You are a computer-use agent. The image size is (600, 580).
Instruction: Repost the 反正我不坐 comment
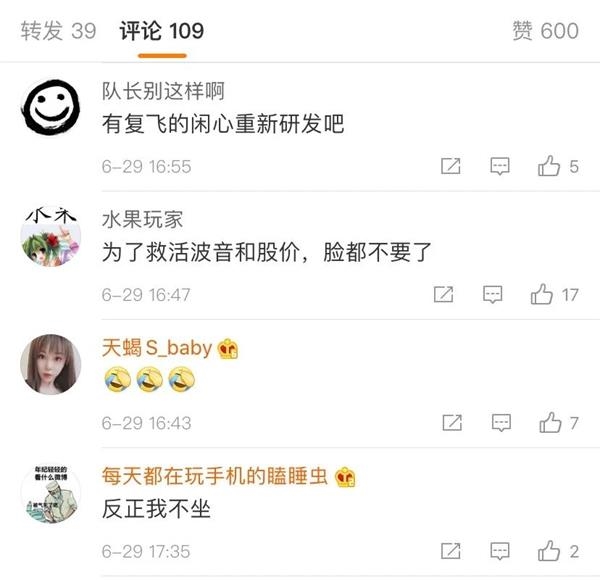coord(451,551)
